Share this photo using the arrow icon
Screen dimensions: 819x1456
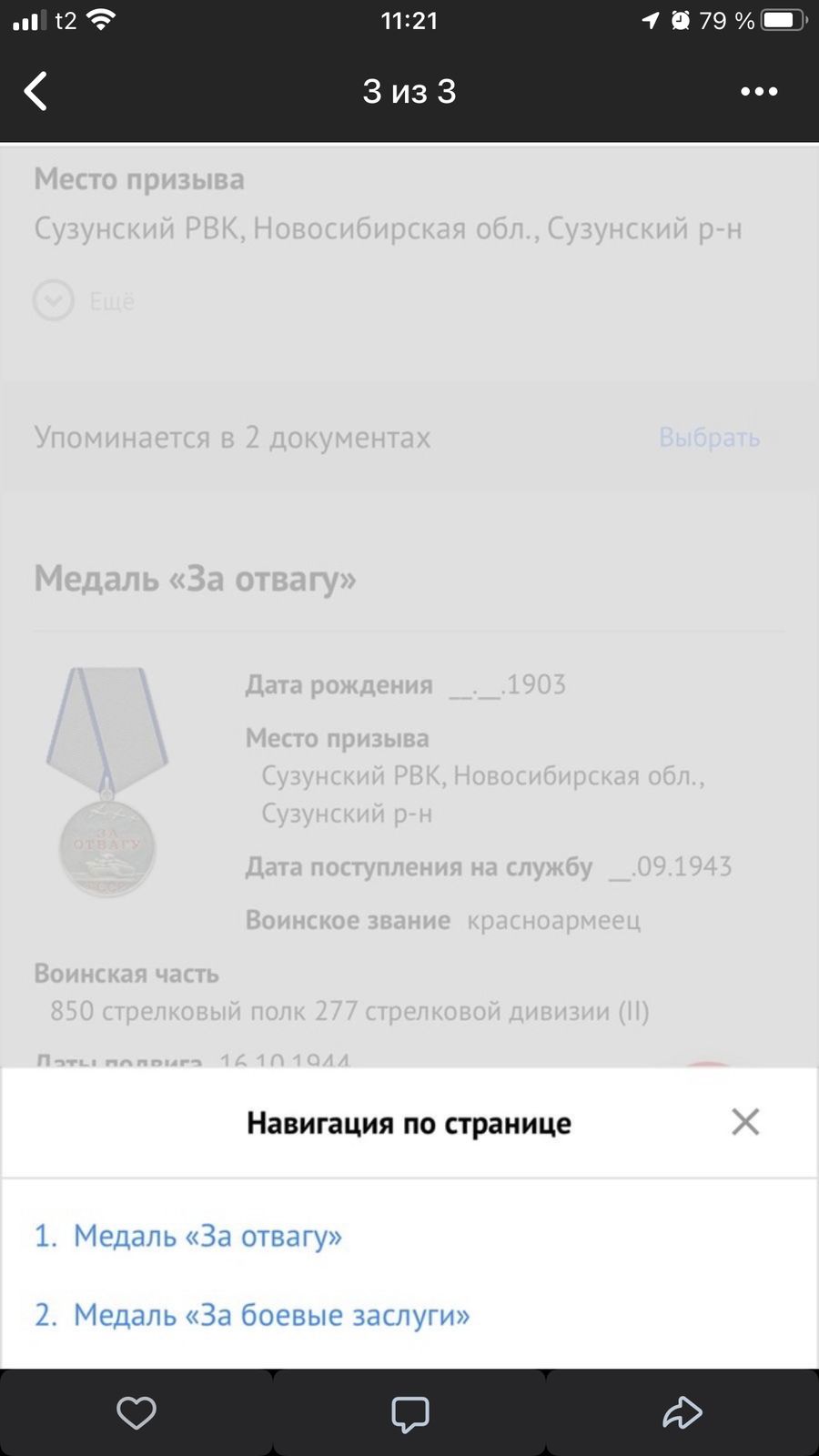click(x=682, y=1412)
